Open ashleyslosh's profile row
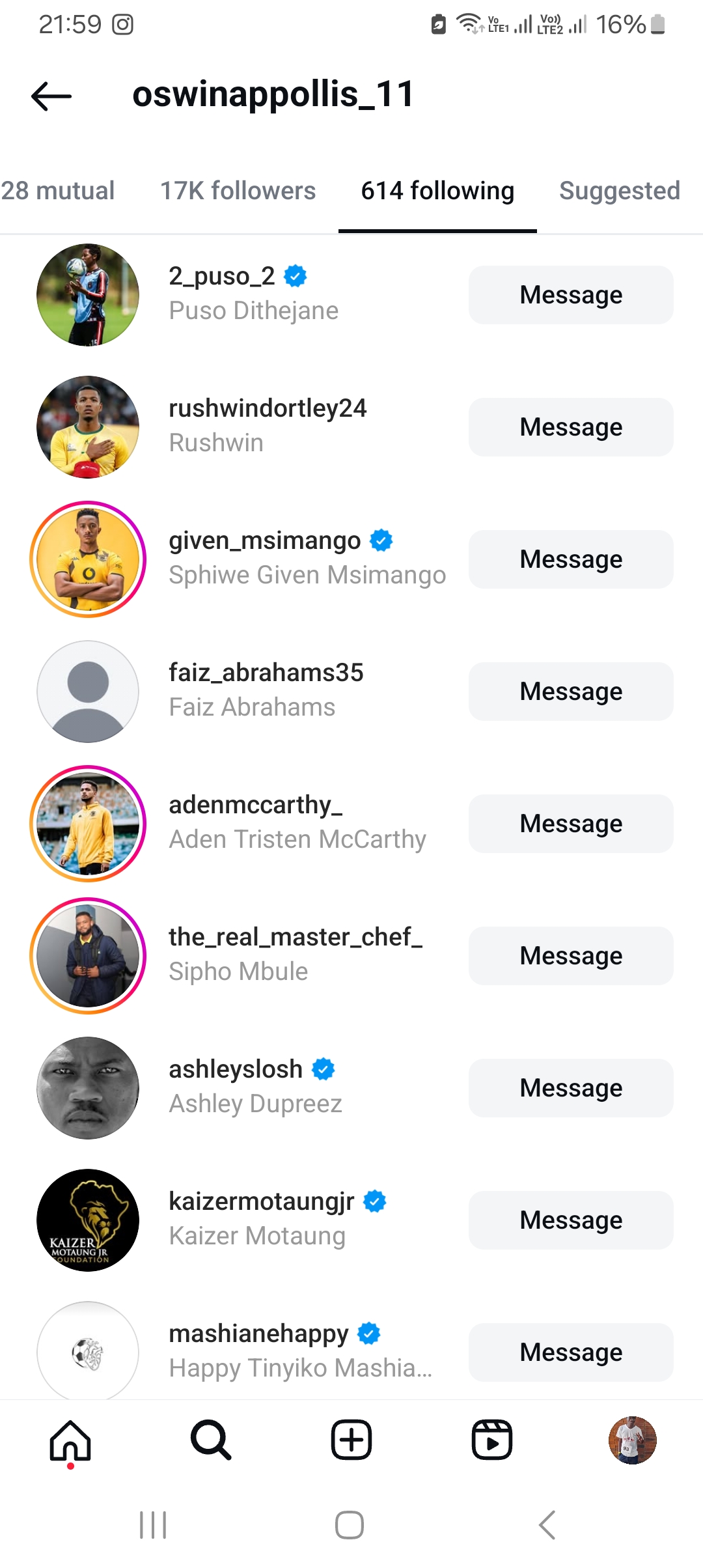Image resolution: width=703 pixels, height=1568 pixels. coord(351,1088)
